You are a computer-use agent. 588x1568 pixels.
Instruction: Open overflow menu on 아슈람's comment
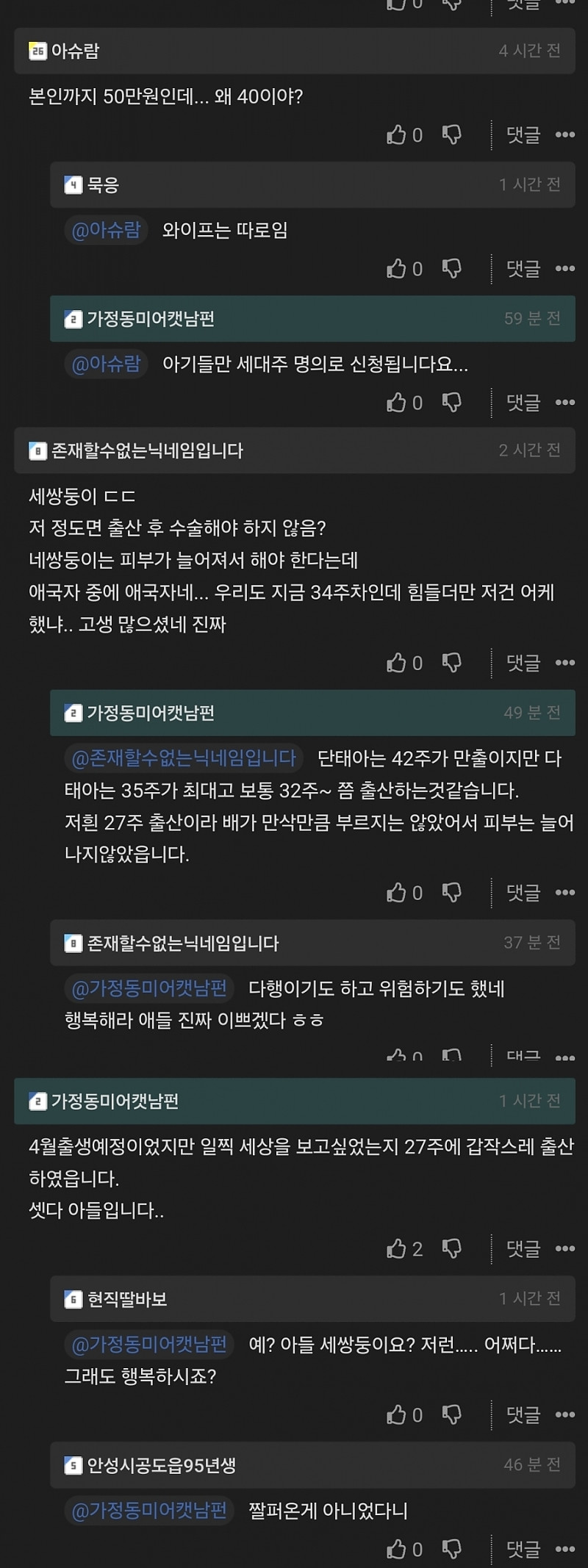pos(564,134)
